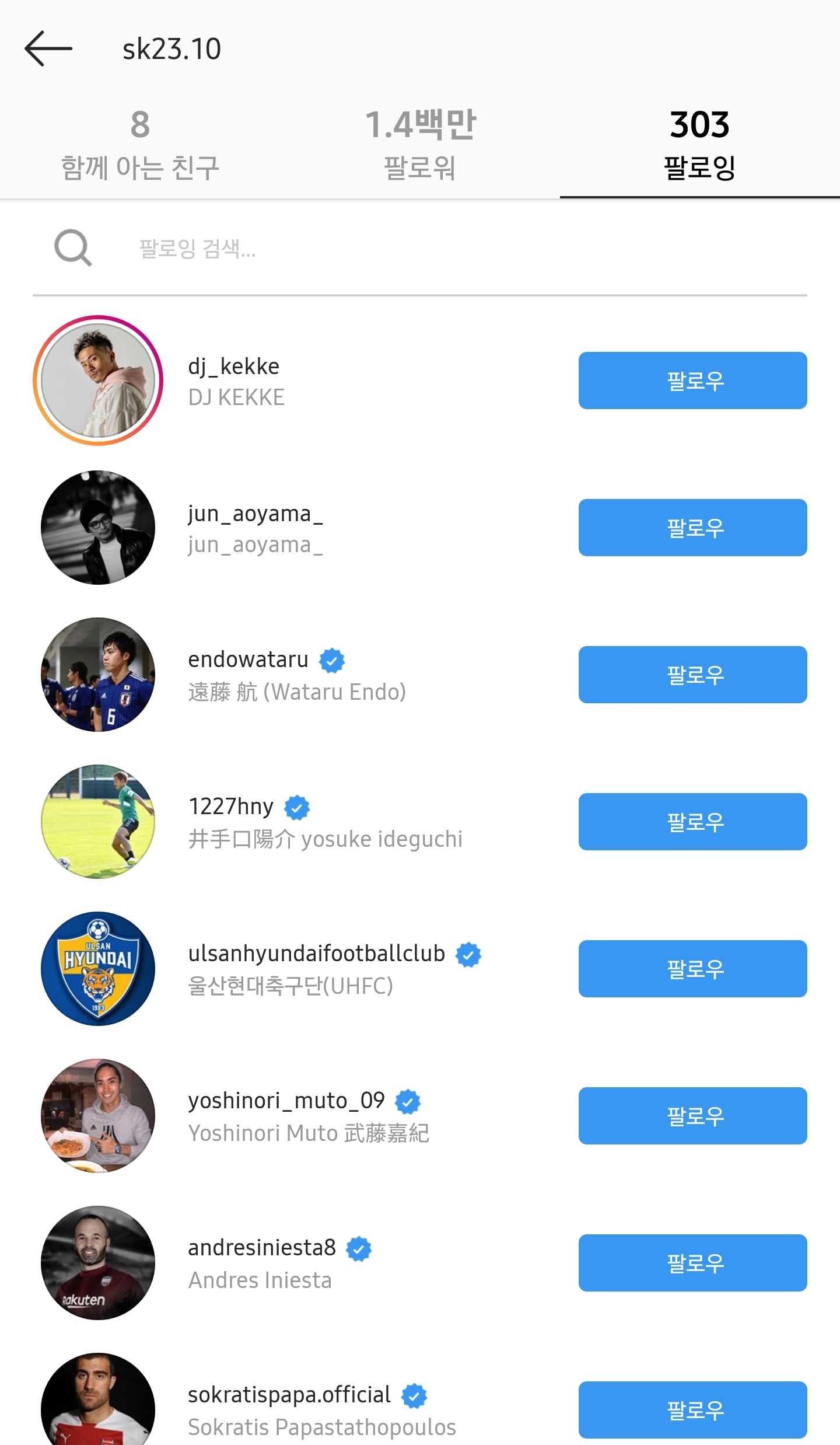
Task: Follow andresiniesta8
Action: click(x=693, y=1263)
